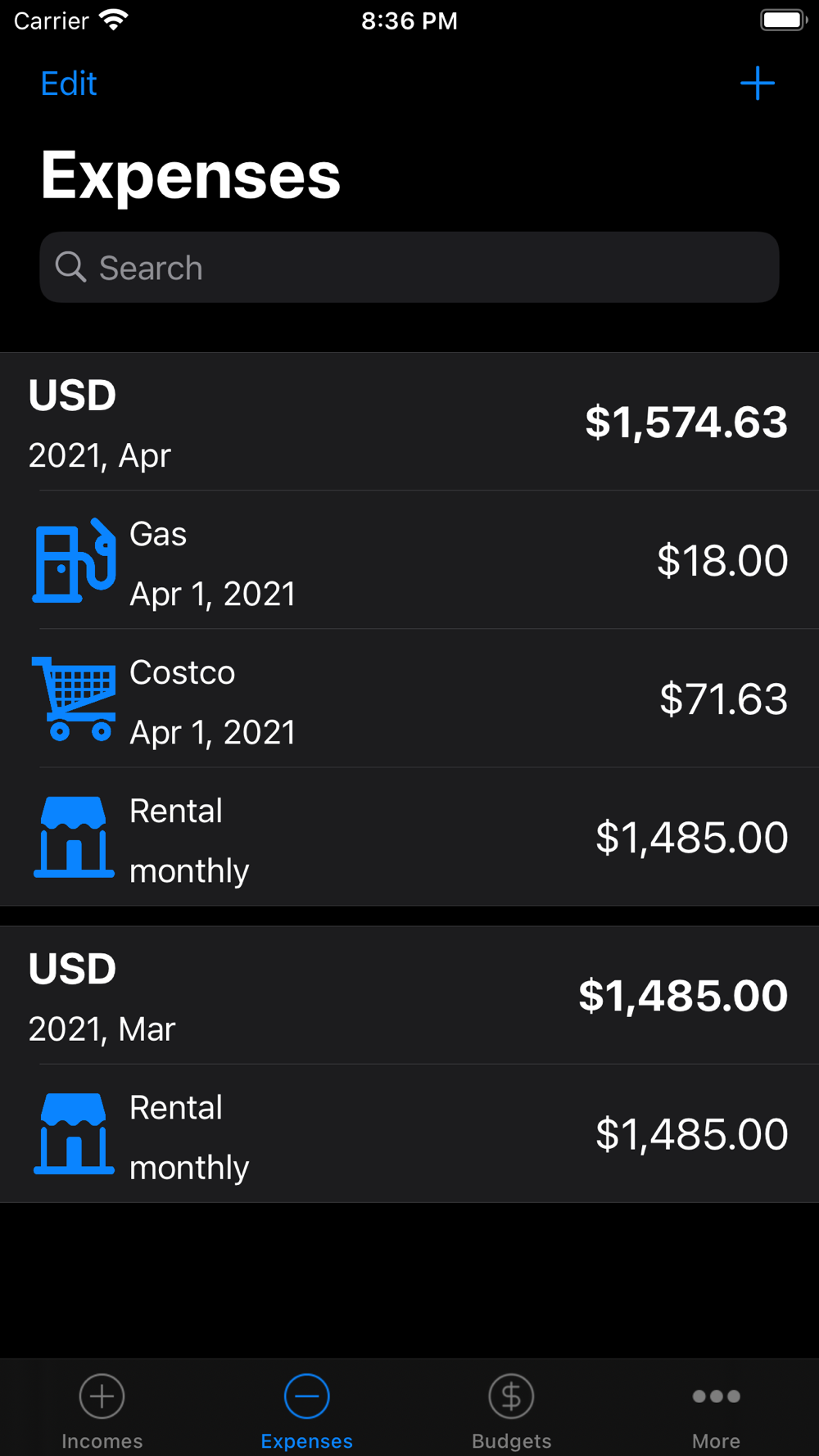Open the April Rental monthly expense
819x1456 pixels.
tap(409, 837)
